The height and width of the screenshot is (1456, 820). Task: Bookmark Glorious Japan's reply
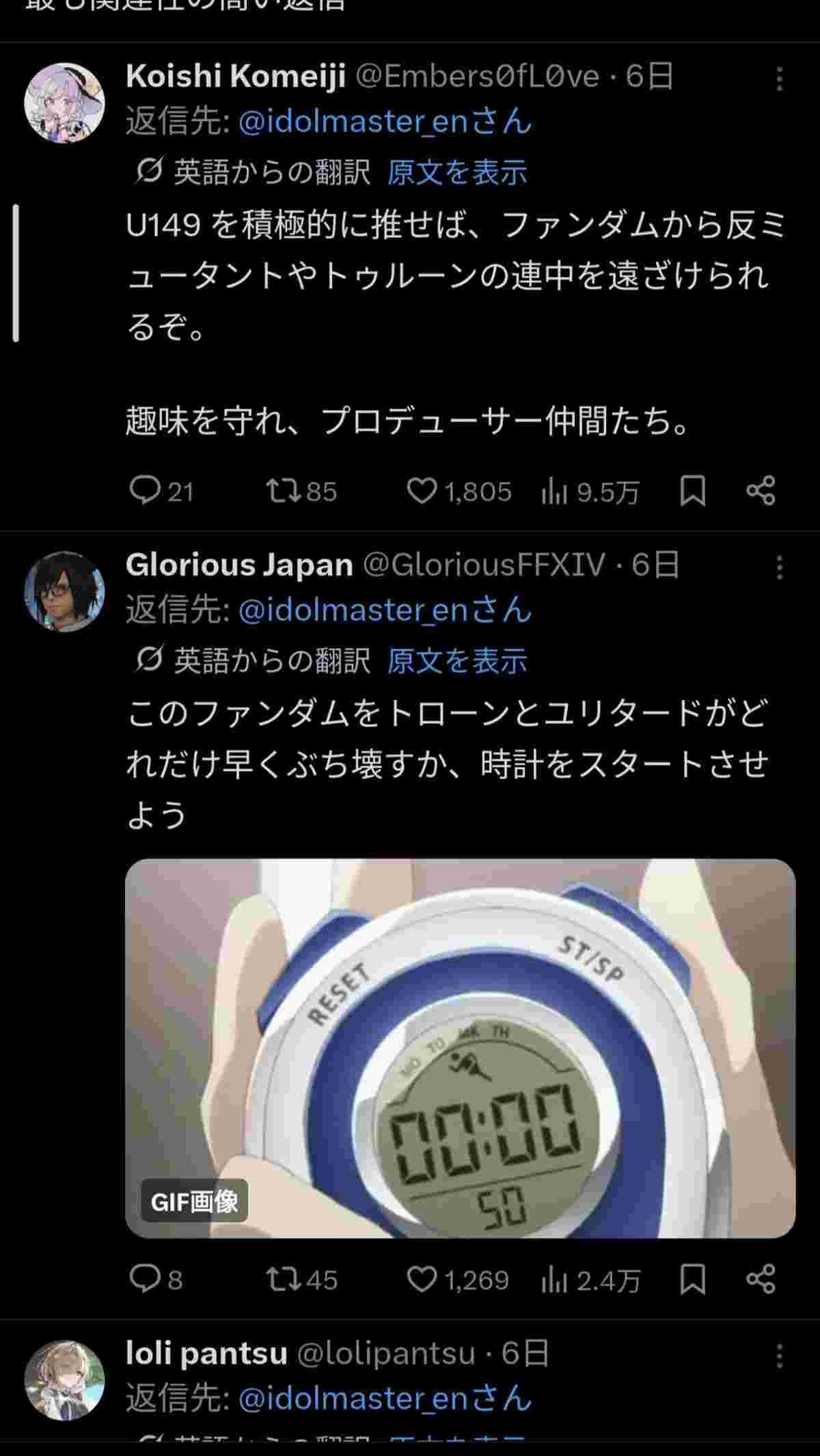tap(692, 1279)
